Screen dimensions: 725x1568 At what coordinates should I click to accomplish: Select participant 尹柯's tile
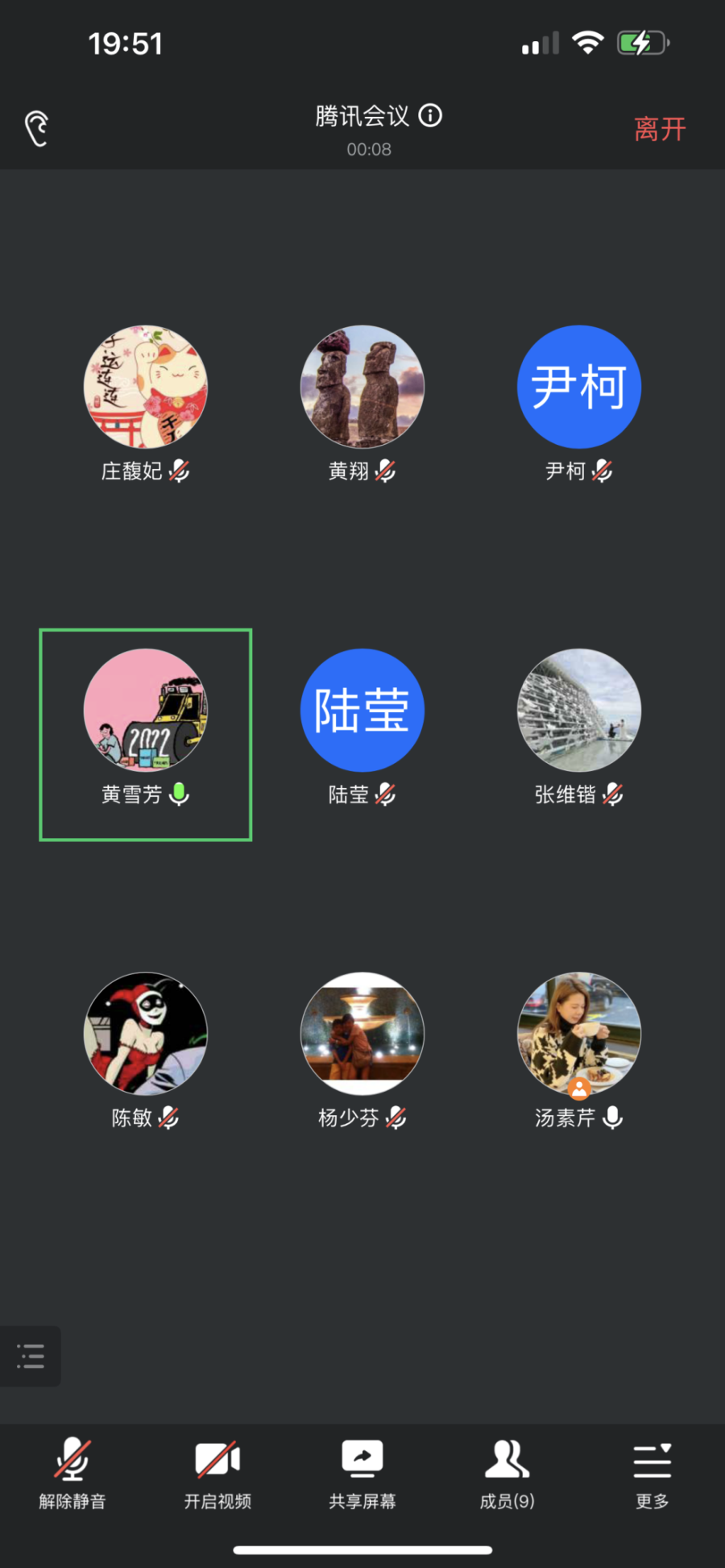(578, 388)
